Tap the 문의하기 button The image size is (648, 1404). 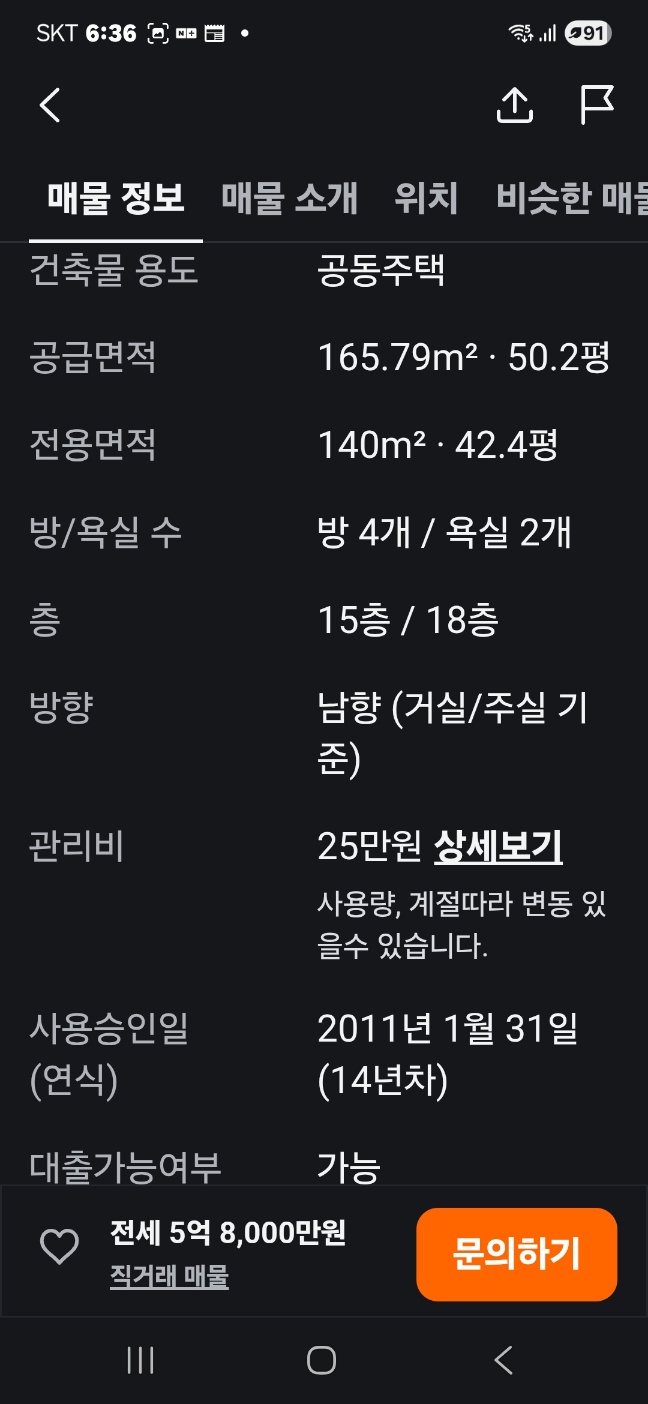[x=516, y=1254]
